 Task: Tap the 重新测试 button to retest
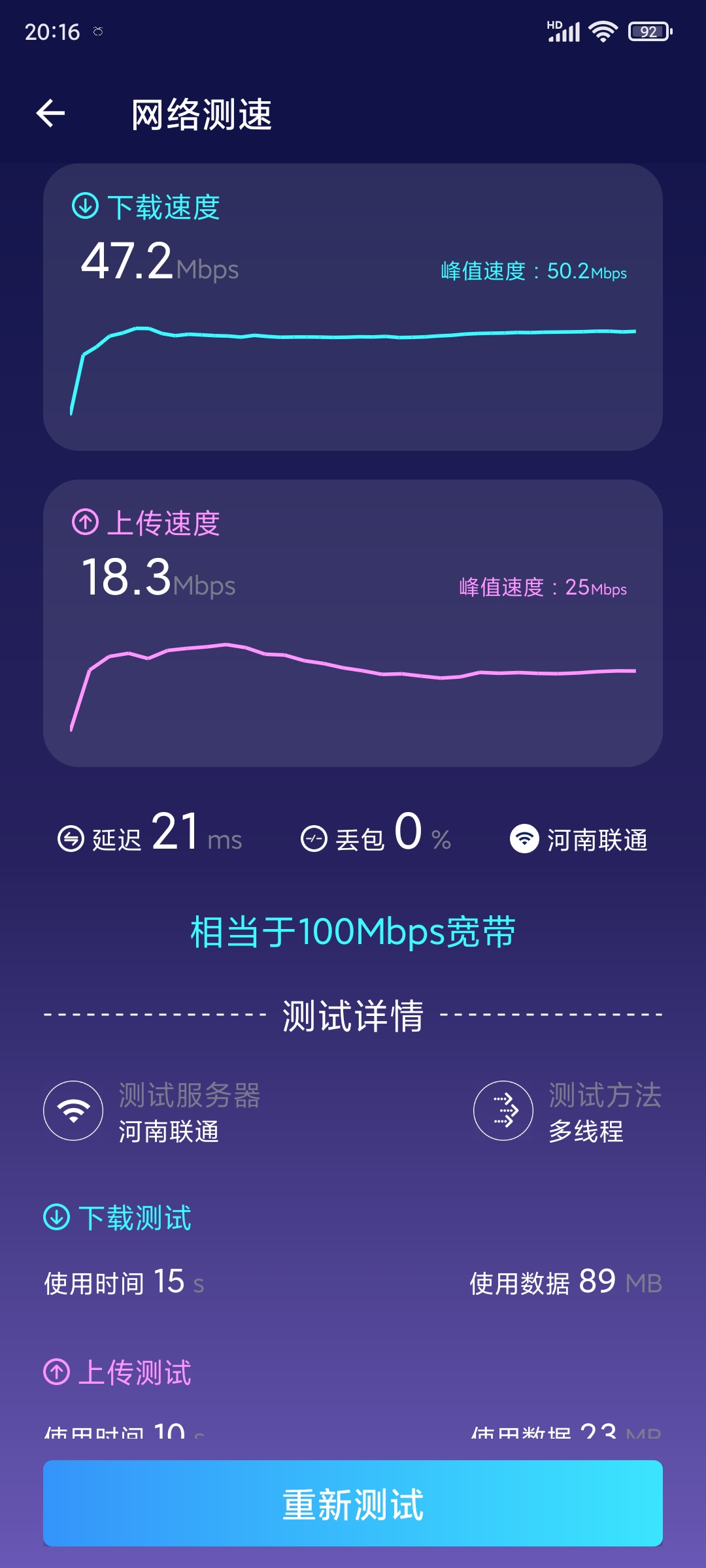pyautogui.click(x=353, y=1503)
